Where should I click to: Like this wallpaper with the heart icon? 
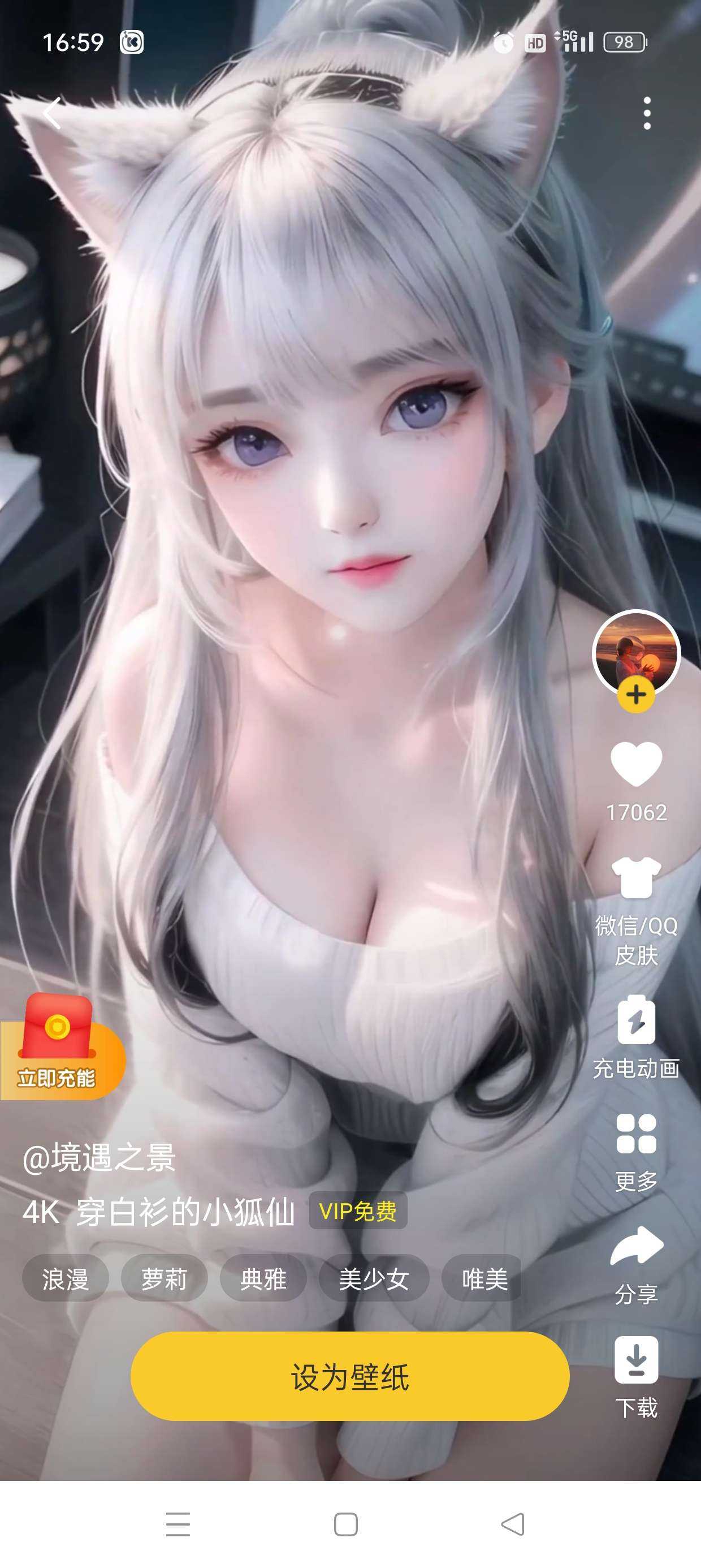(636, 765)
